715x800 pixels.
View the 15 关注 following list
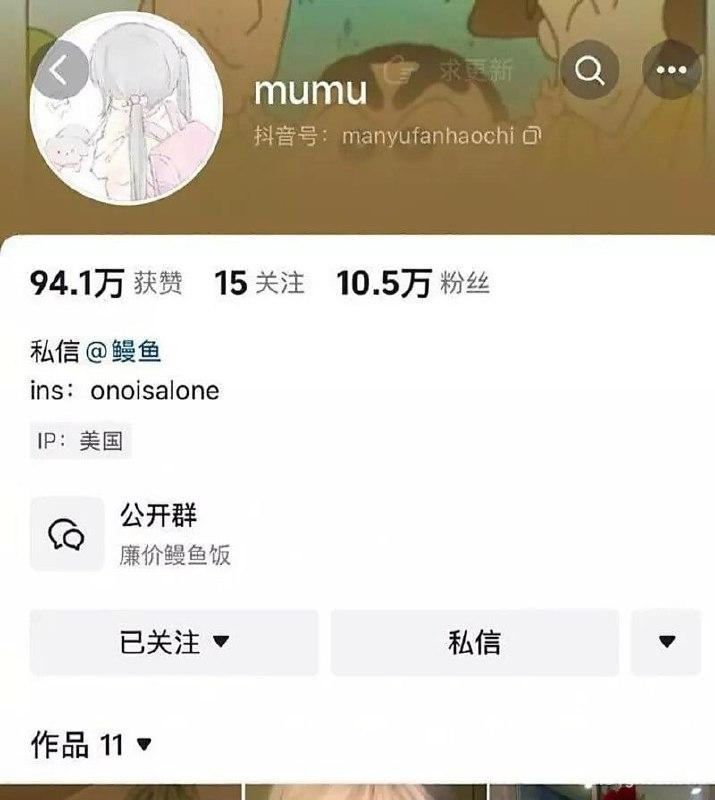tap(259, 284)
